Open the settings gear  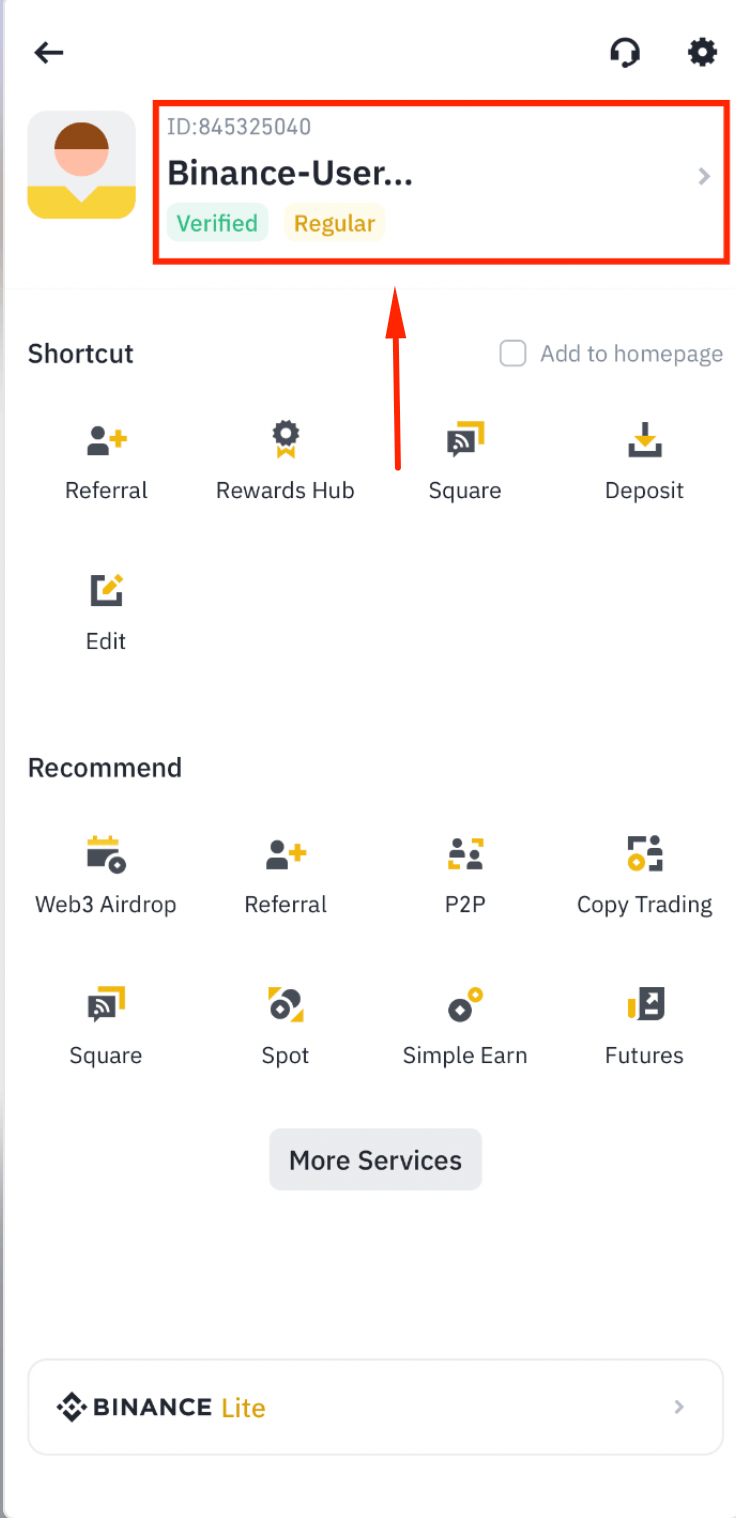coord(702,52)
